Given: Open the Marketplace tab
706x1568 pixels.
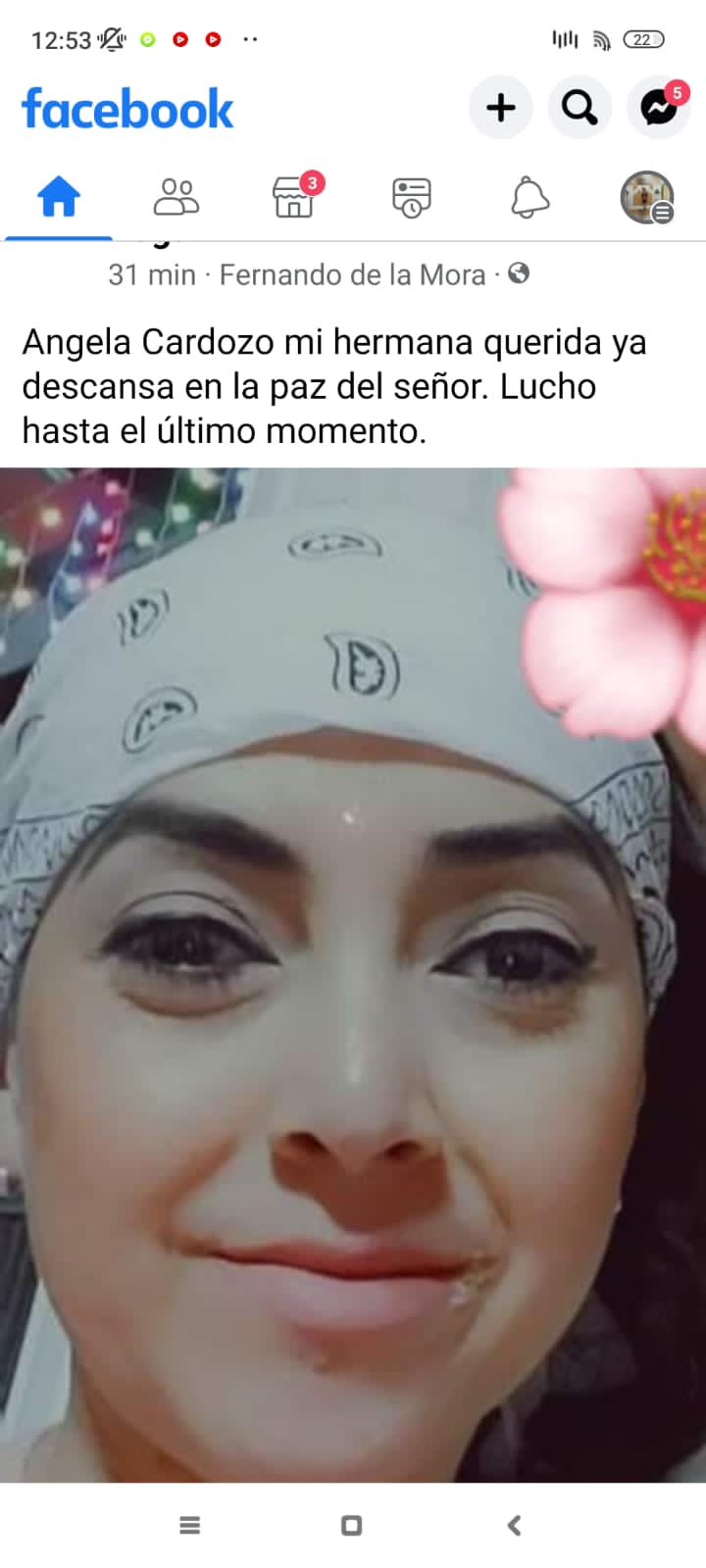Looking at the screenshot, I should 294,198.
